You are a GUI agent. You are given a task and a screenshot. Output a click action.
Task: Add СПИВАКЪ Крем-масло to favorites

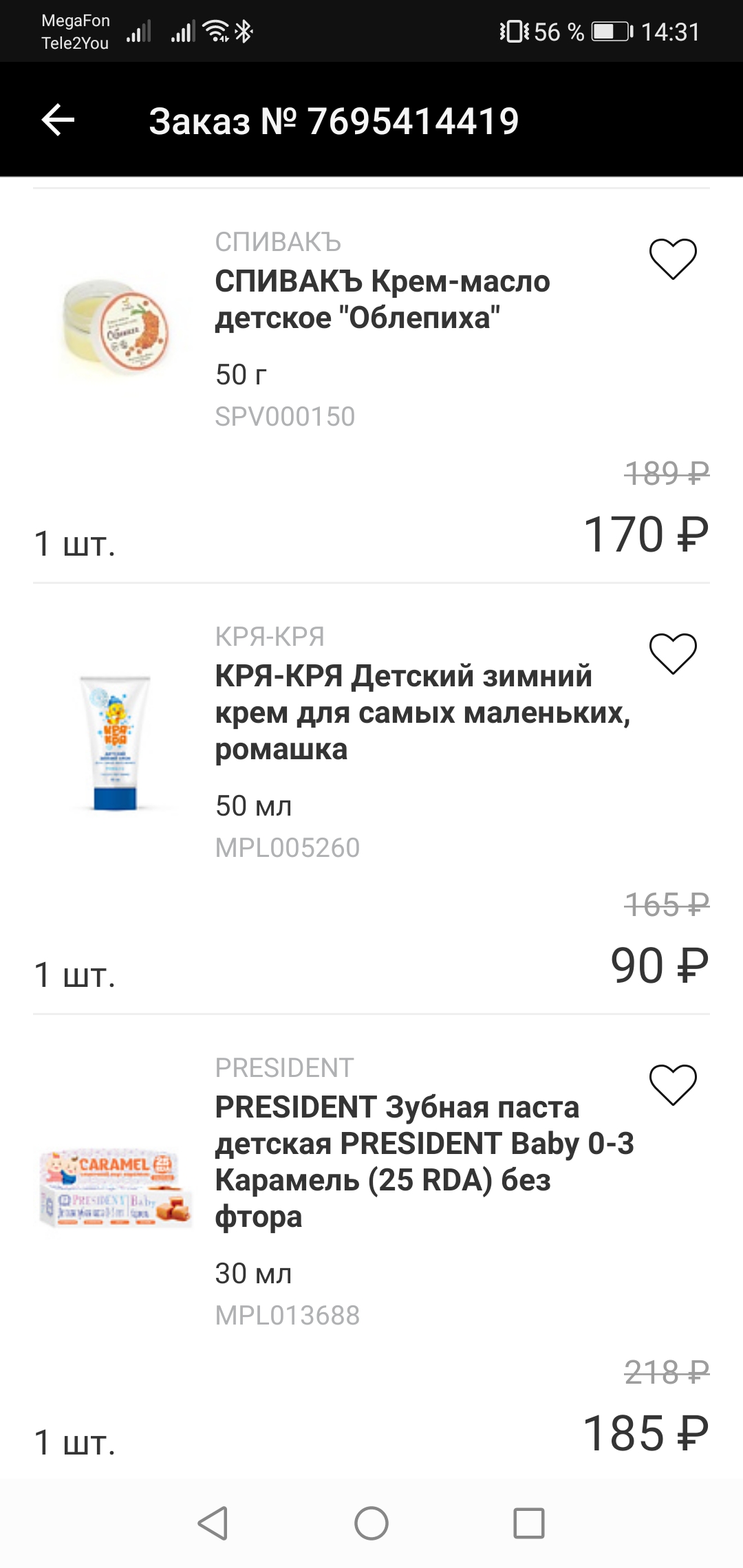point(673,259)
